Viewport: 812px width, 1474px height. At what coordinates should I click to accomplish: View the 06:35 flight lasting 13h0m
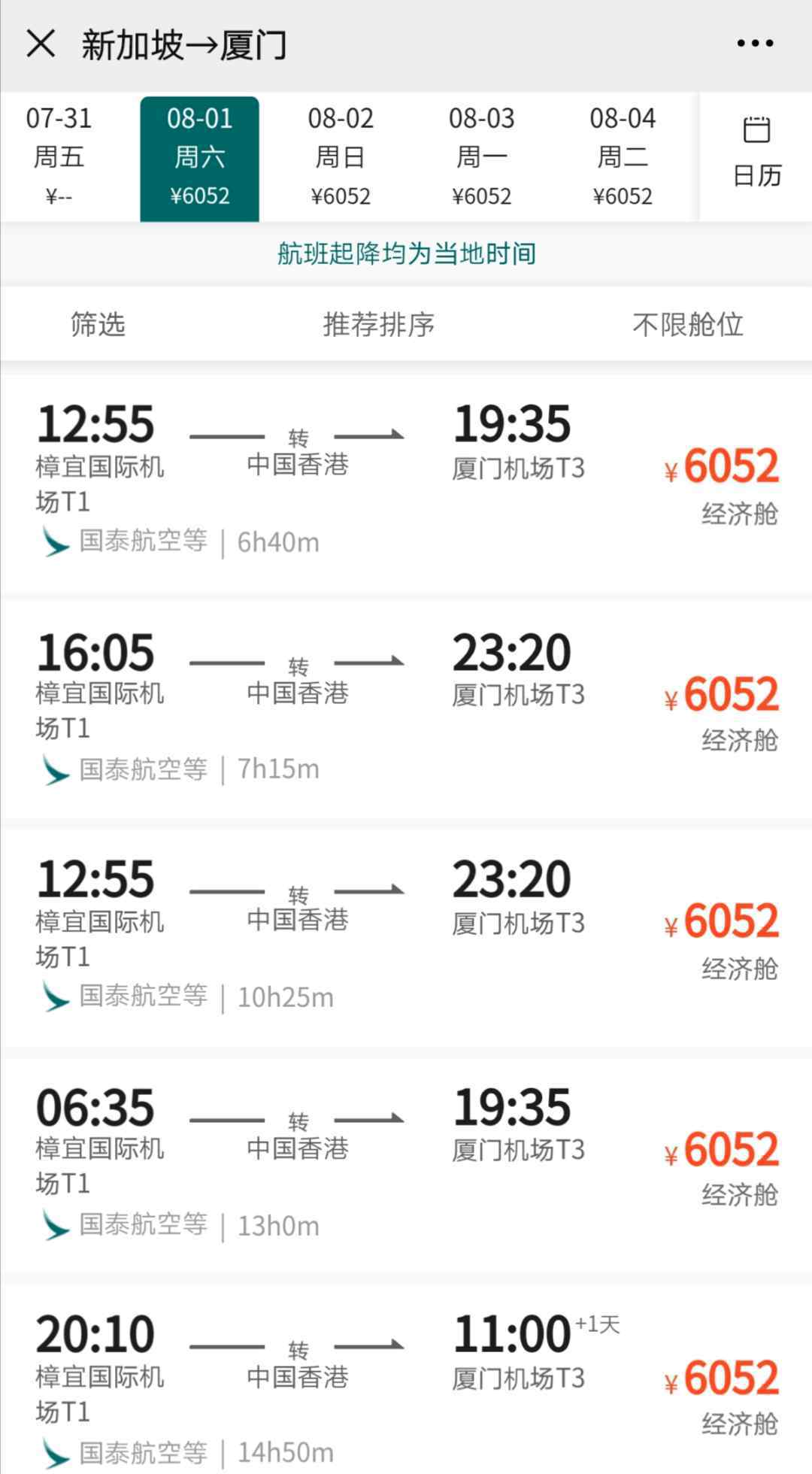point(406,1165)
